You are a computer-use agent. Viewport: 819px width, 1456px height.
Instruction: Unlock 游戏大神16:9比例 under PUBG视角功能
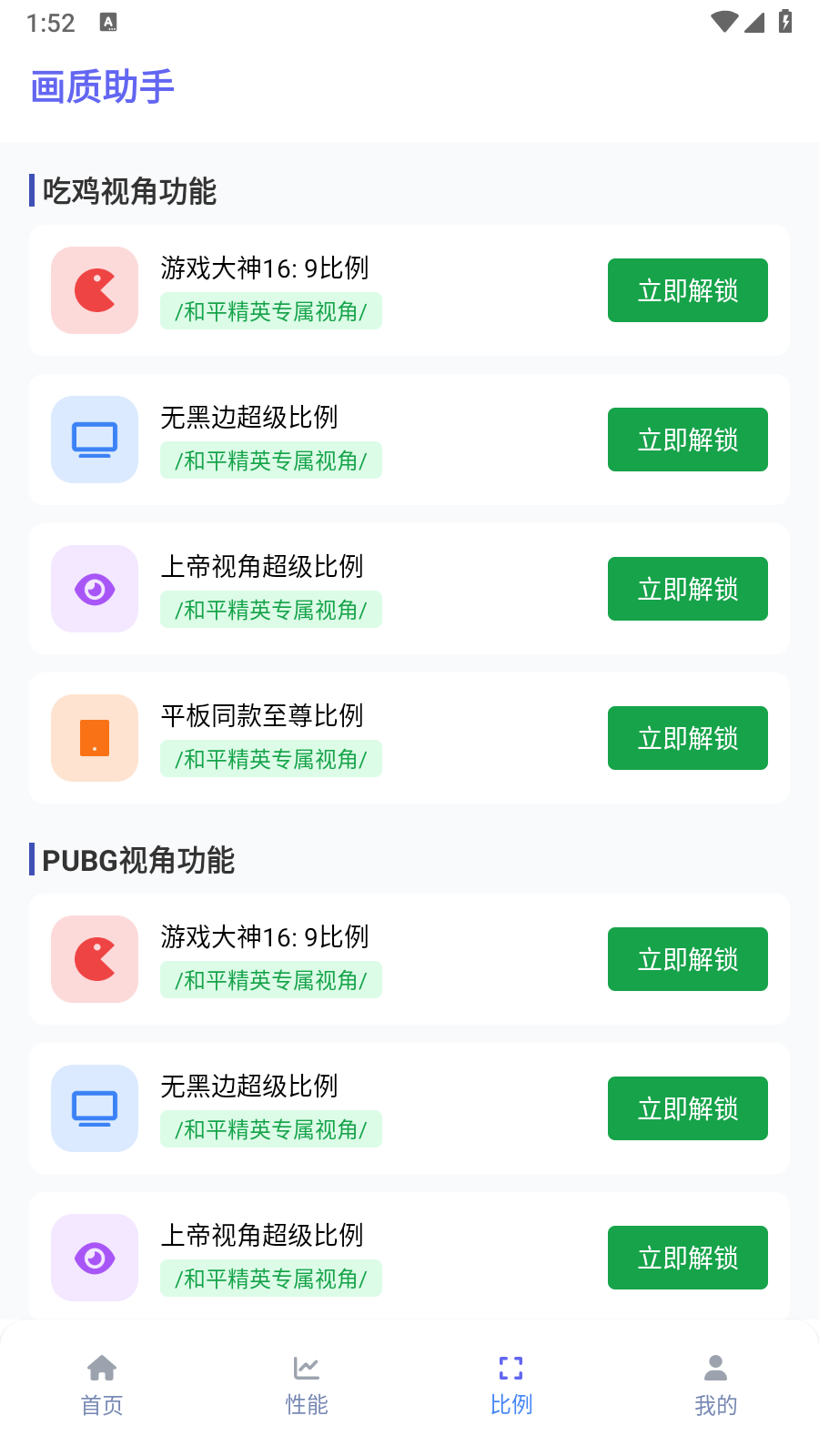click(x=687, y=959)
